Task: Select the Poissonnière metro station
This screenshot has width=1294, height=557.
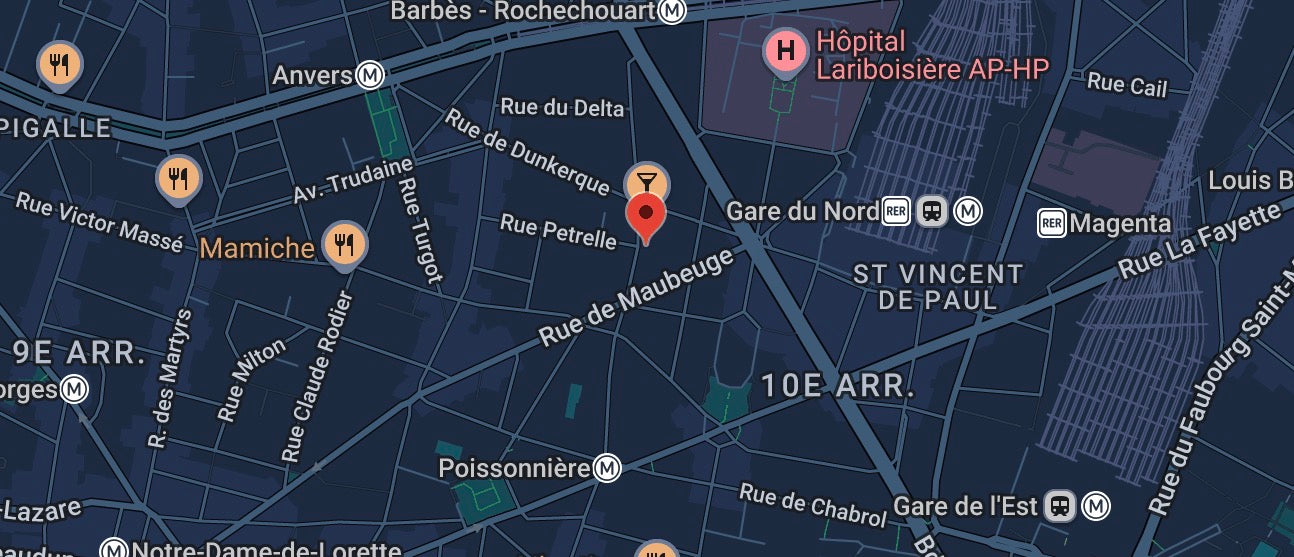Action: click(606, 467)
